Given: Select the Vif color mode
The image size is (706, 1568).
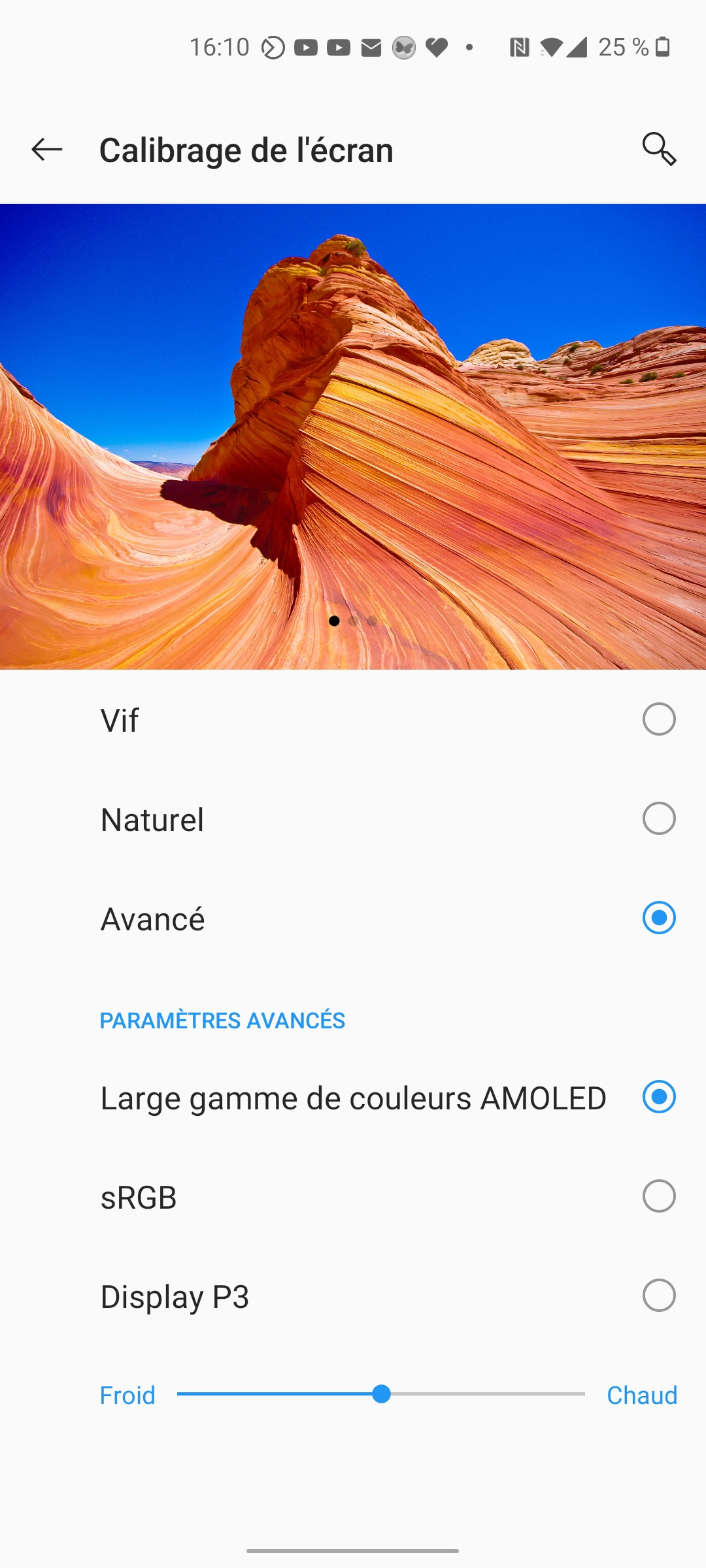Looking at the screenshot, I should (x=353, y=720).
